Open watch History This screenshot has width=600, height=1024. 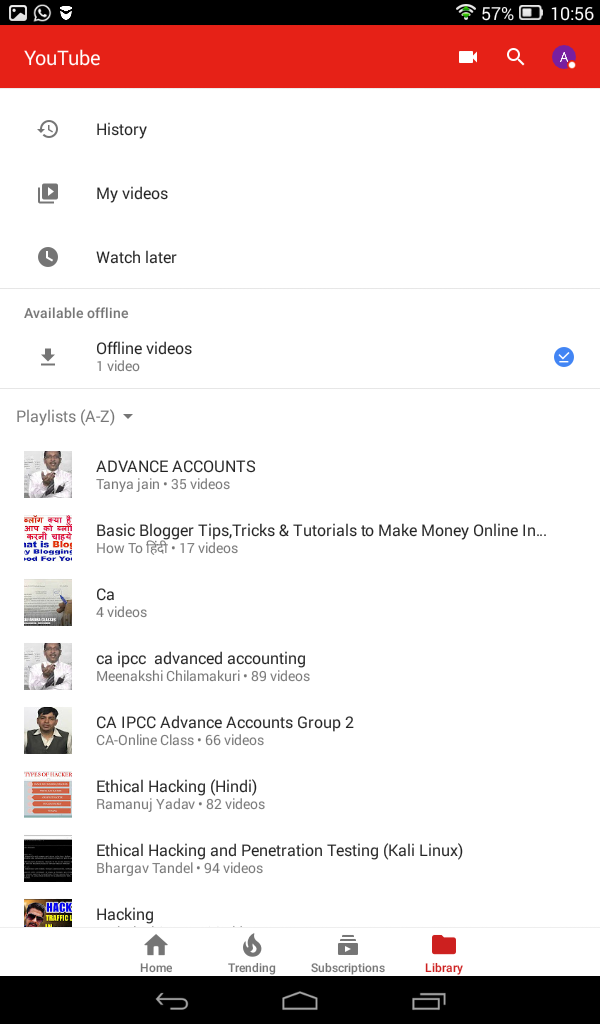pos(121,129)
